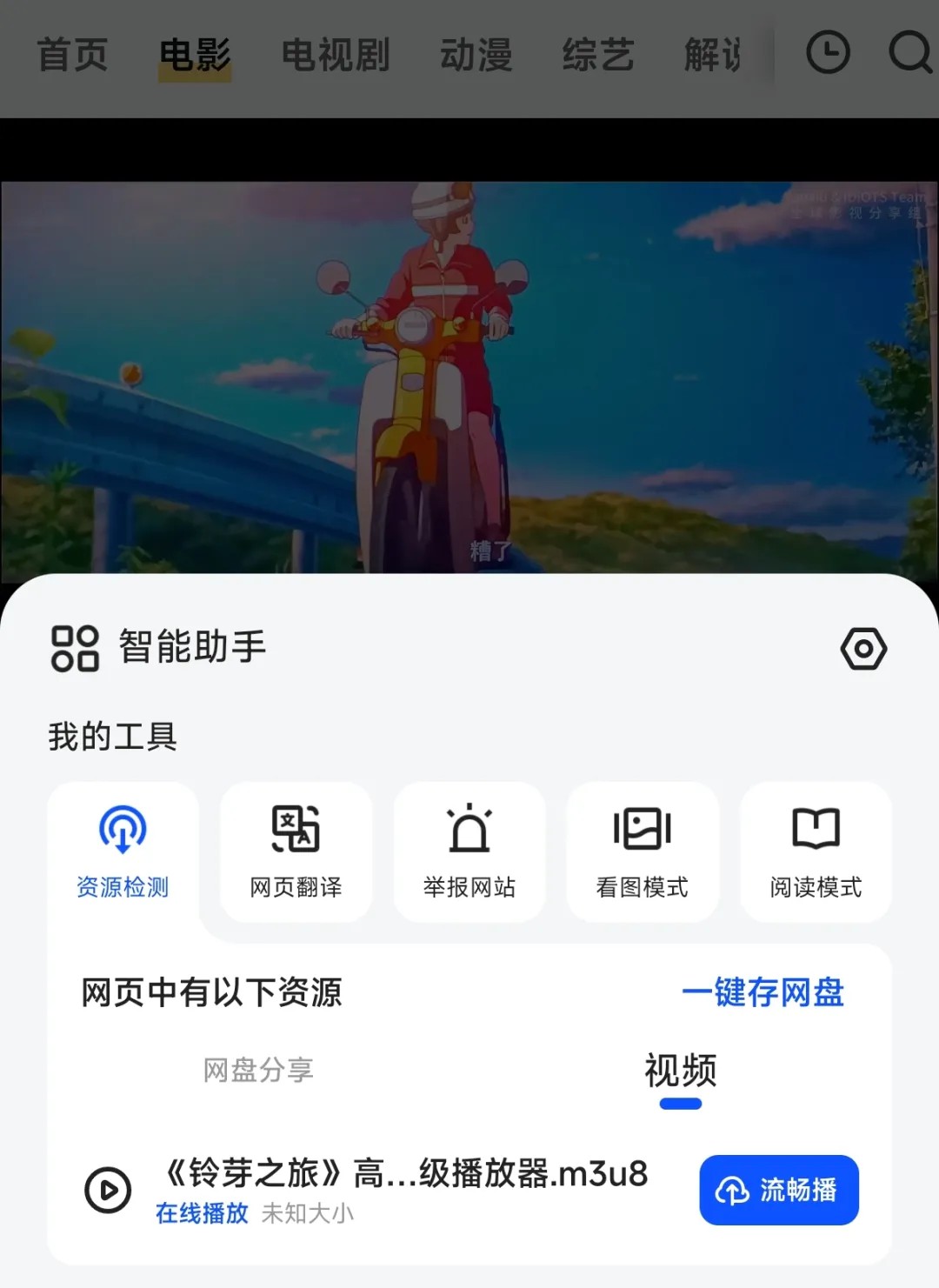This screenshot has width=939, height=1288.
Task: Tap the 流畅播 button
Action: click(778, 1190)
